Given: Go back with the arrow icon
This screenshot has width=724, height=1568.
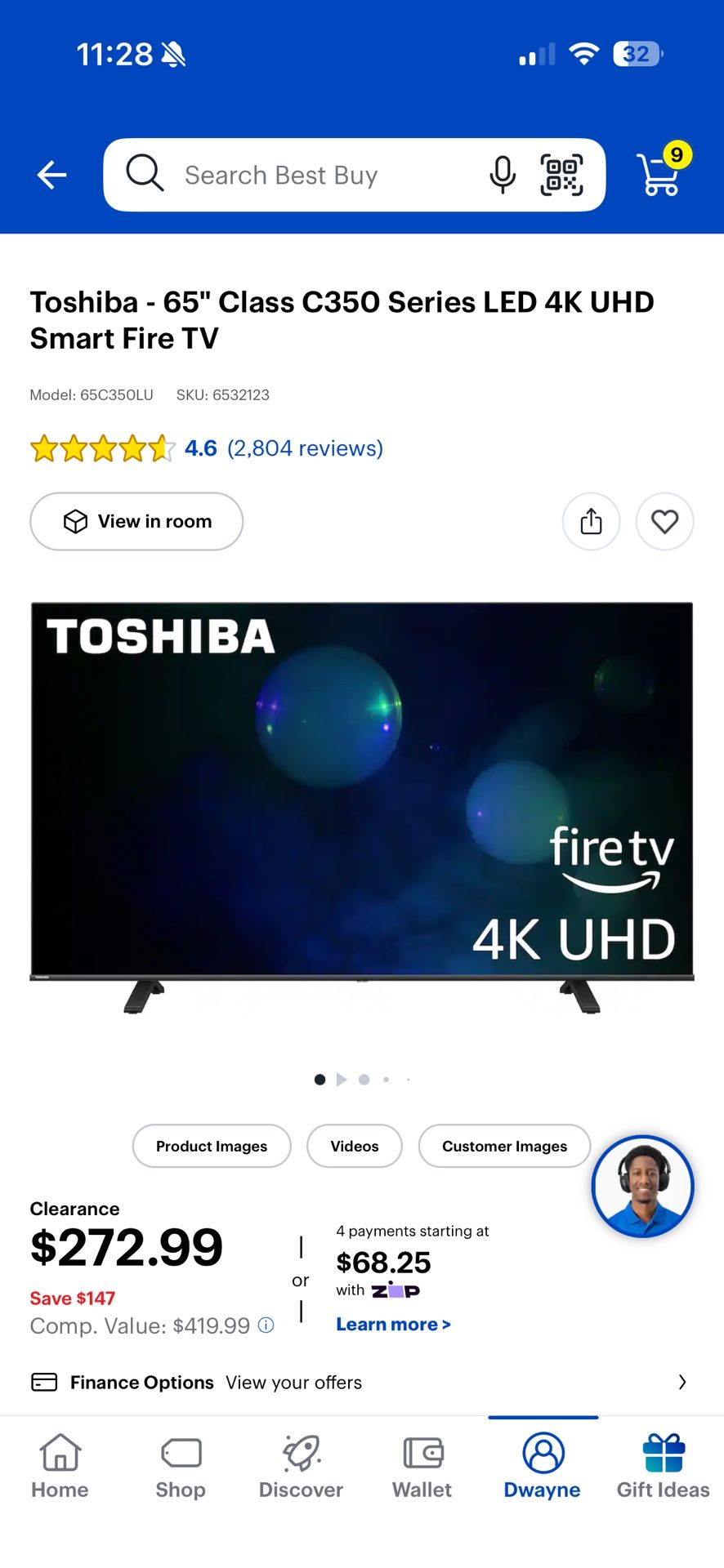Looking at the screenshot, I should pos(51,174).
